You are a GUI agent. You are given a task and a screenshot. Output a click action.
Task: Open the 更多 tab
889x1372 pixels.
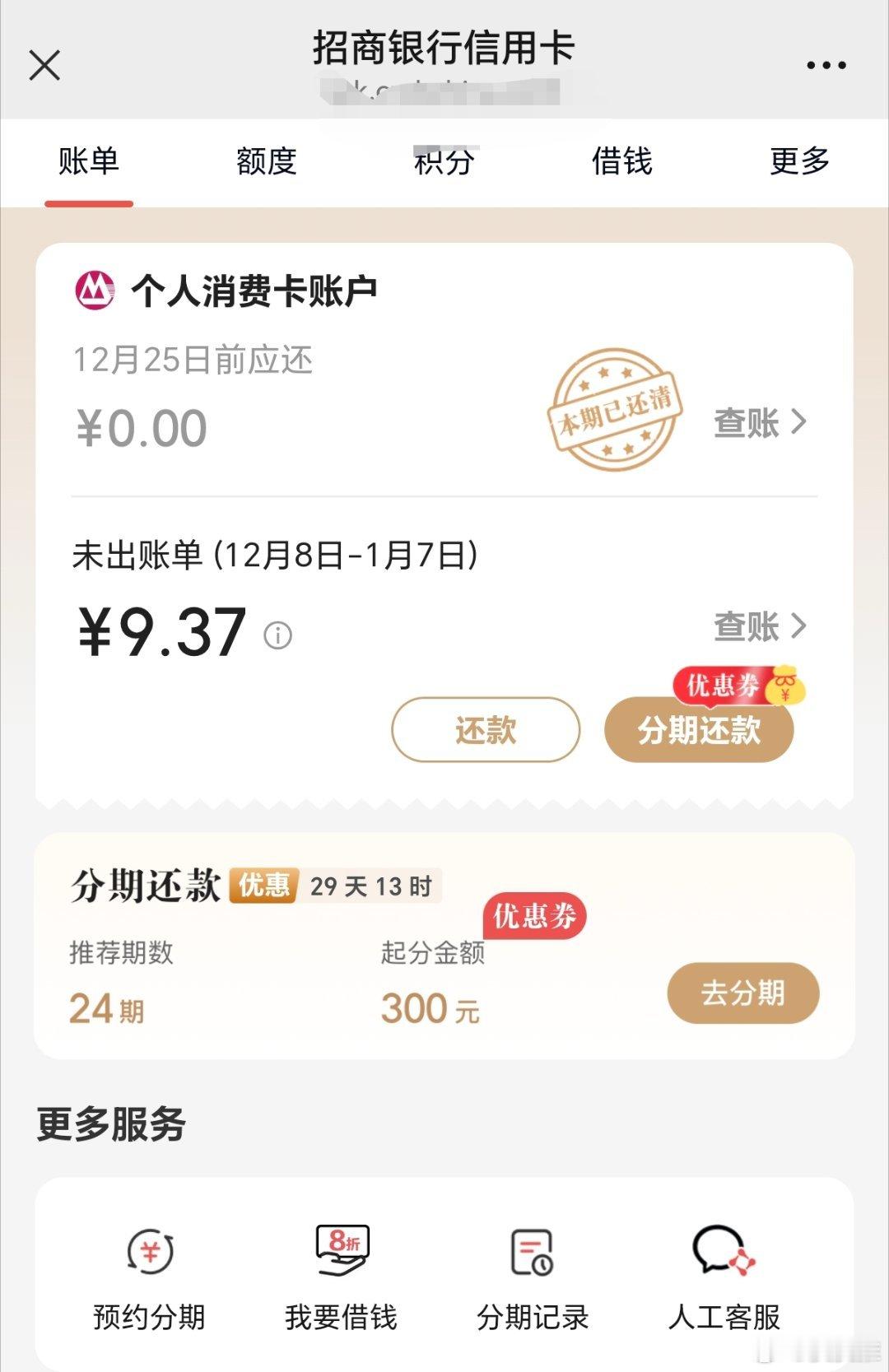[x=799, y=162]
